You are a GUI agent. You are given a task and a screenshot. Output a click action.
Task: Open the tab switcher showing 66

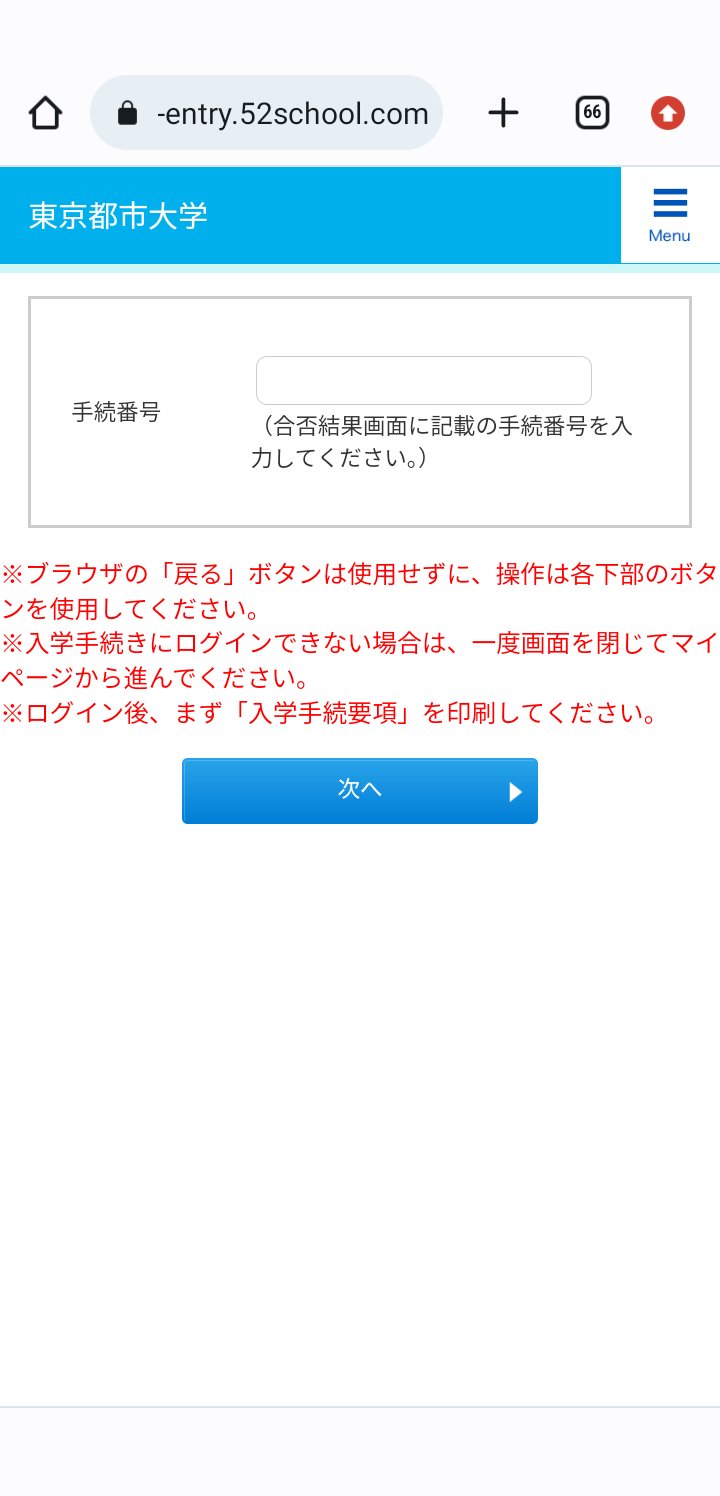point(592,113)
